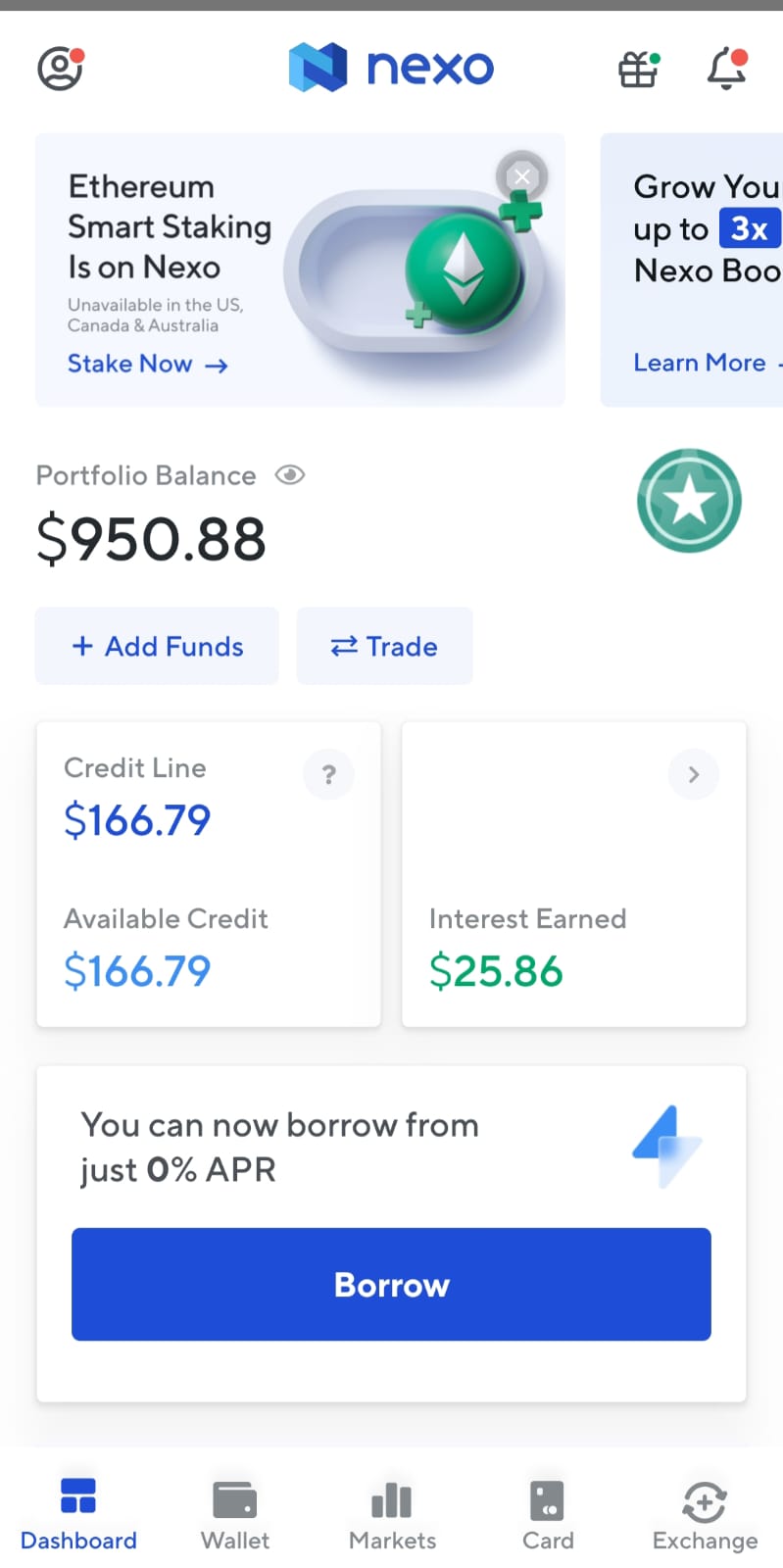Open the loyalty star badge
This screenshot has width=783, height=1568.
(689, 501)
